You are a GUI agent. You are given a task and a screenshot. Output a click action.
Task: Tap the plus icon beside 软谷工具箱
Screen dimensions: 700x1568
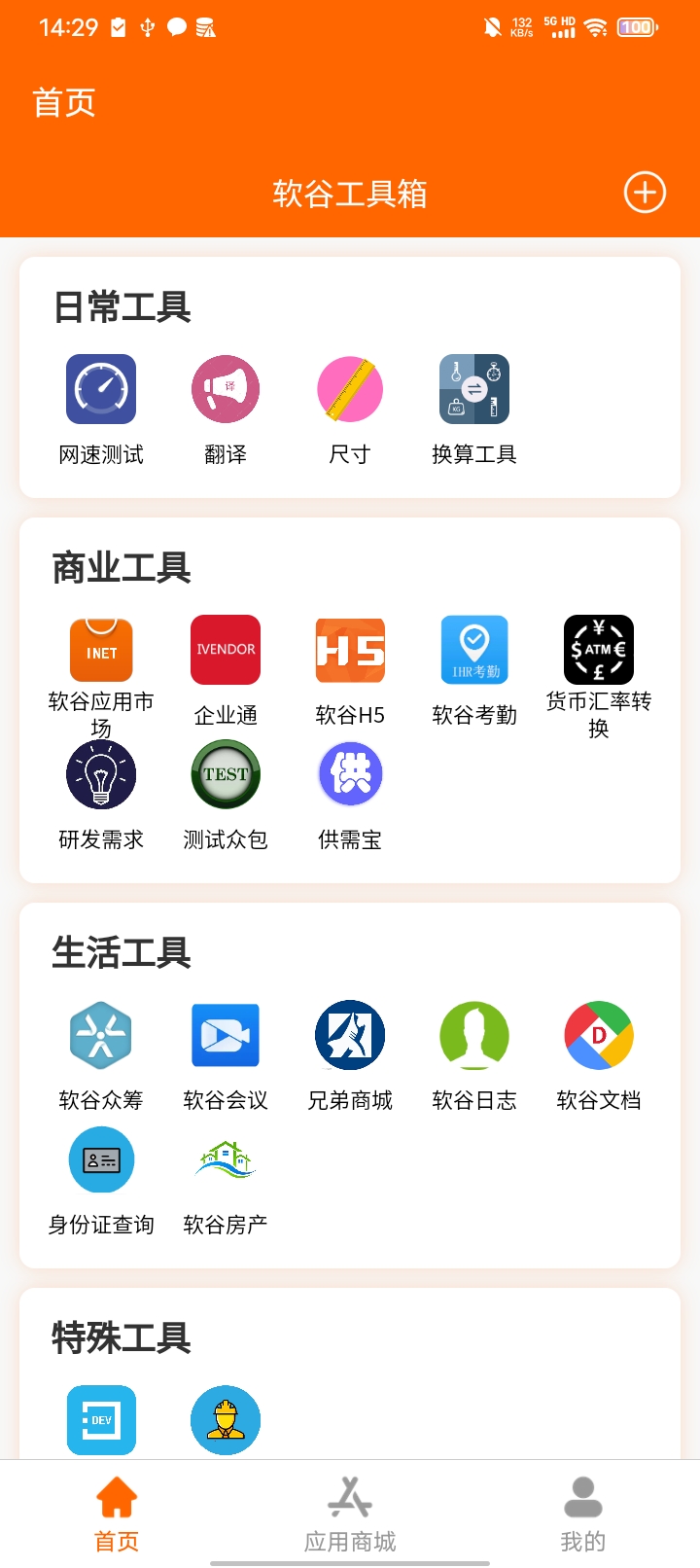coord(645,193)
